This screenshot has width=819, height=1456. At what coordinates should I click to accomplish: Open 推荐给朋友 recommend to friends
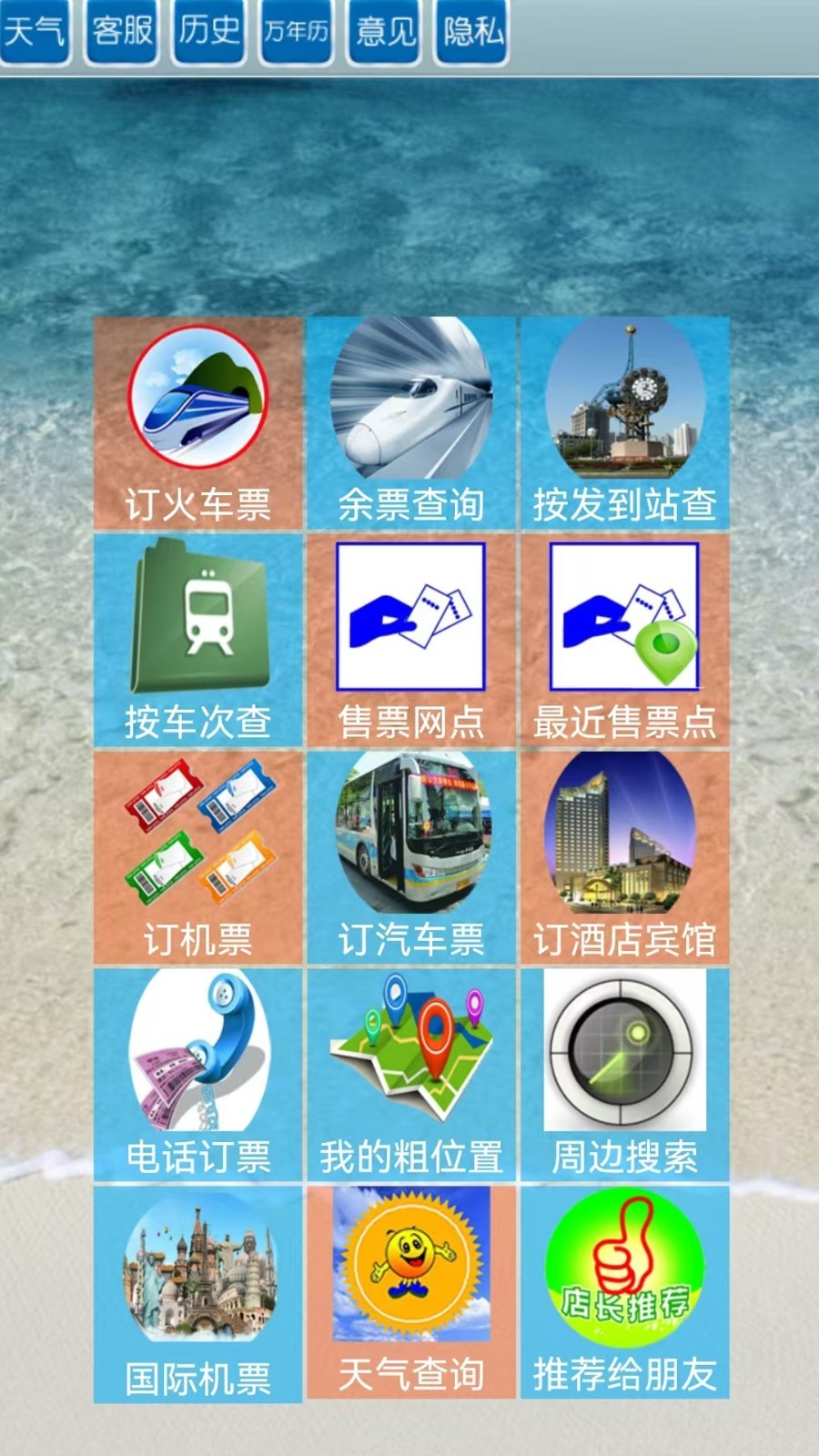pos(624,1292)
